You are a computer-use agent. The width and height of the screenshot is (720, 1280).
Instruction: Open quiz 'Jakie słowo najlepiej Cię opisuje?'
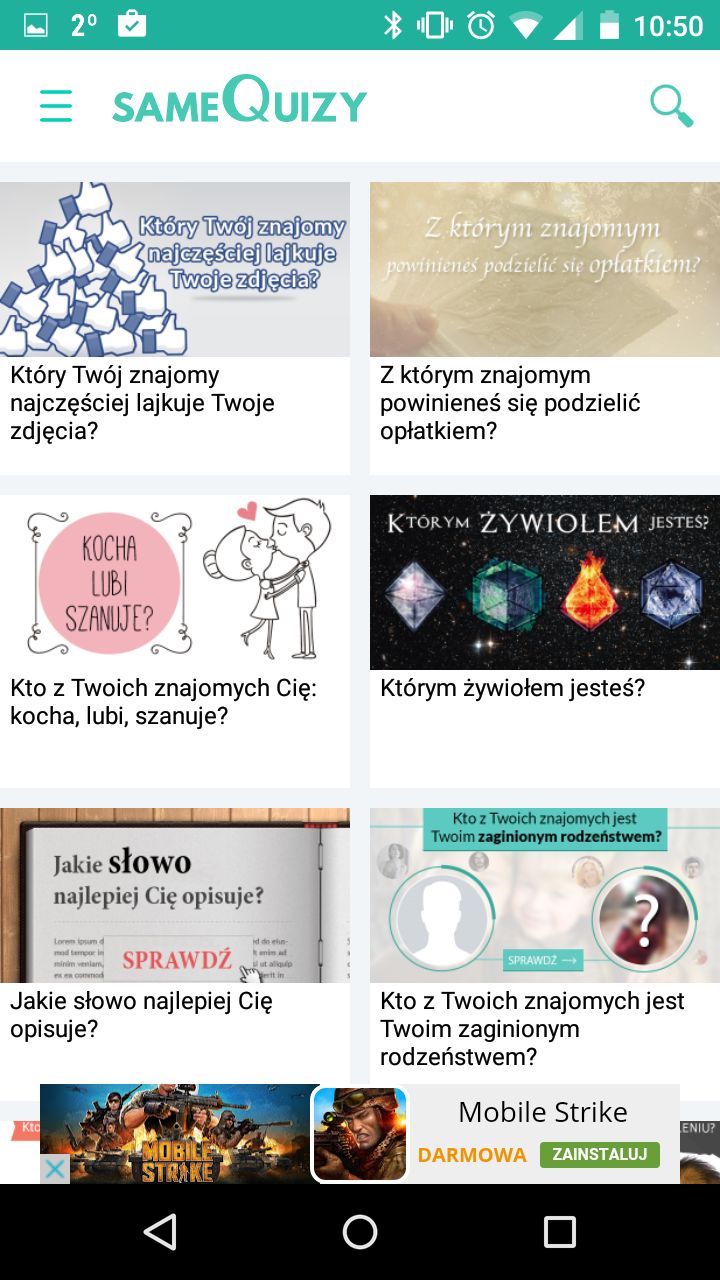(x=175, y=945)
